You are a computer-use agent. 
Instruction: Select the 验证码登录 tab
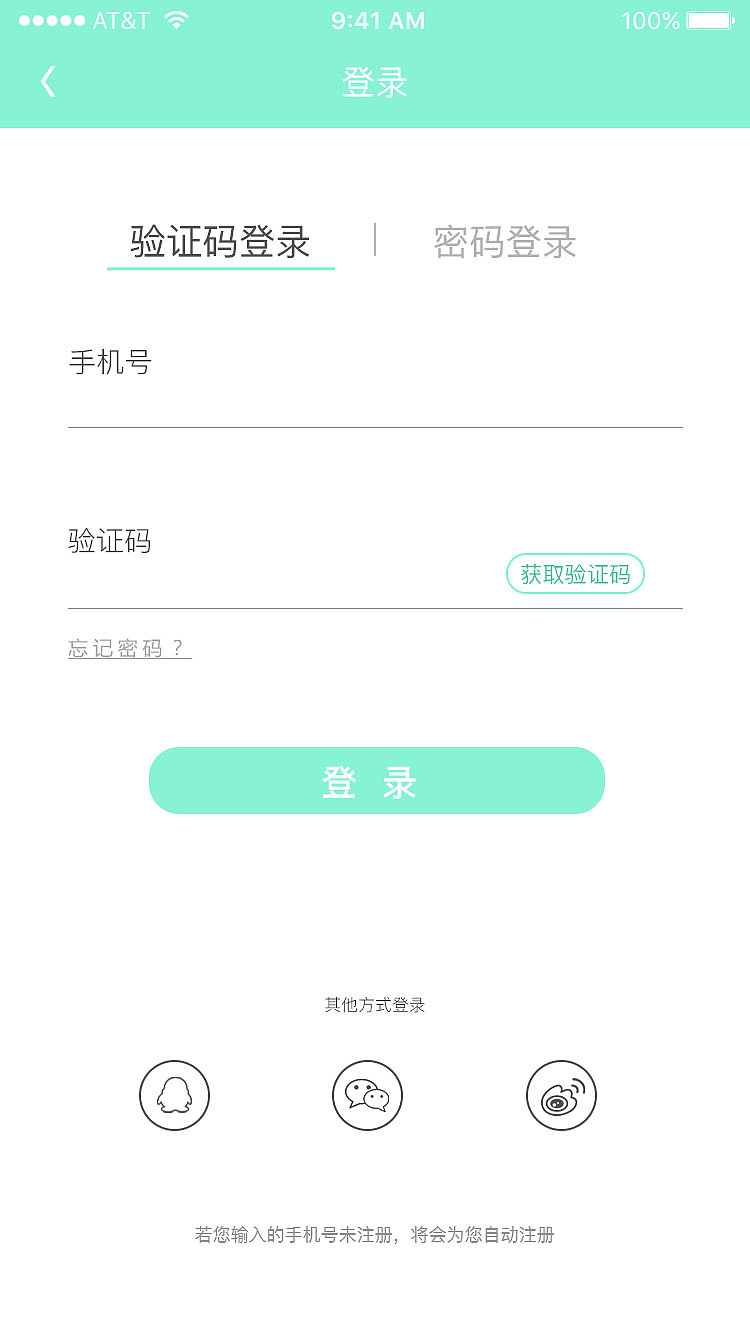[220, 242]
